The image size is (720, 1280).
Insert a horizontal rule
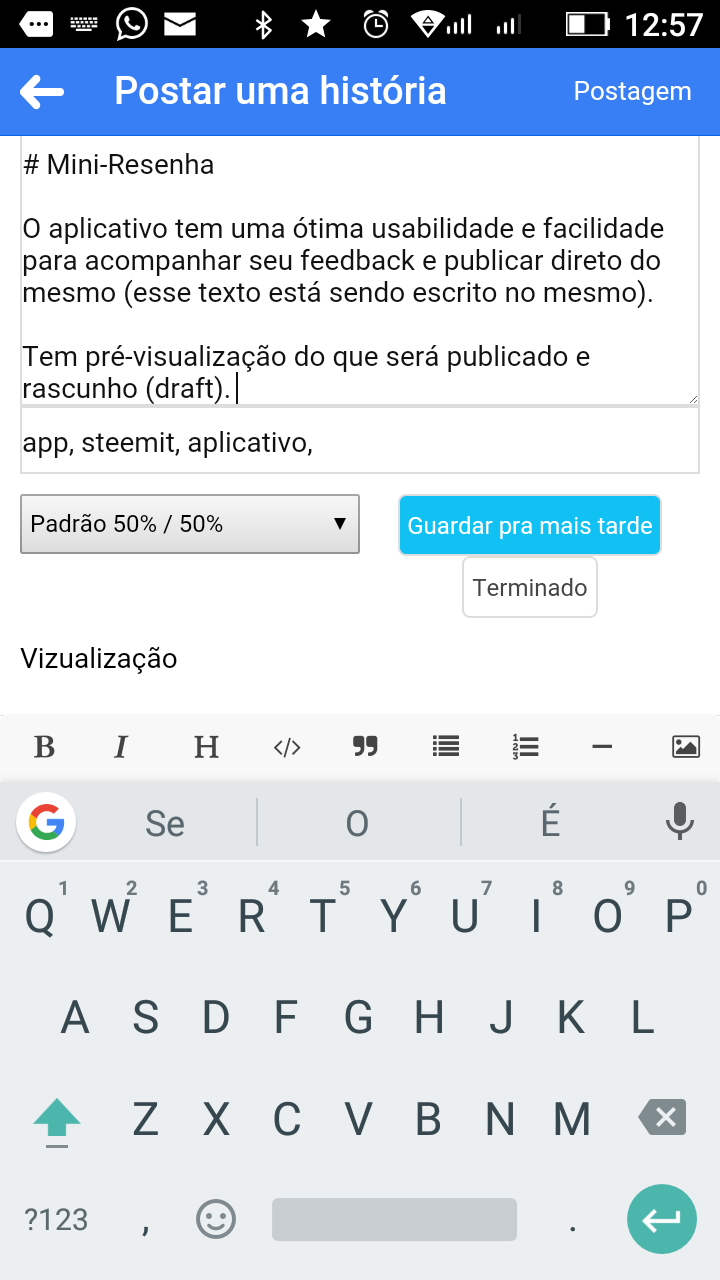pos(602,747)
